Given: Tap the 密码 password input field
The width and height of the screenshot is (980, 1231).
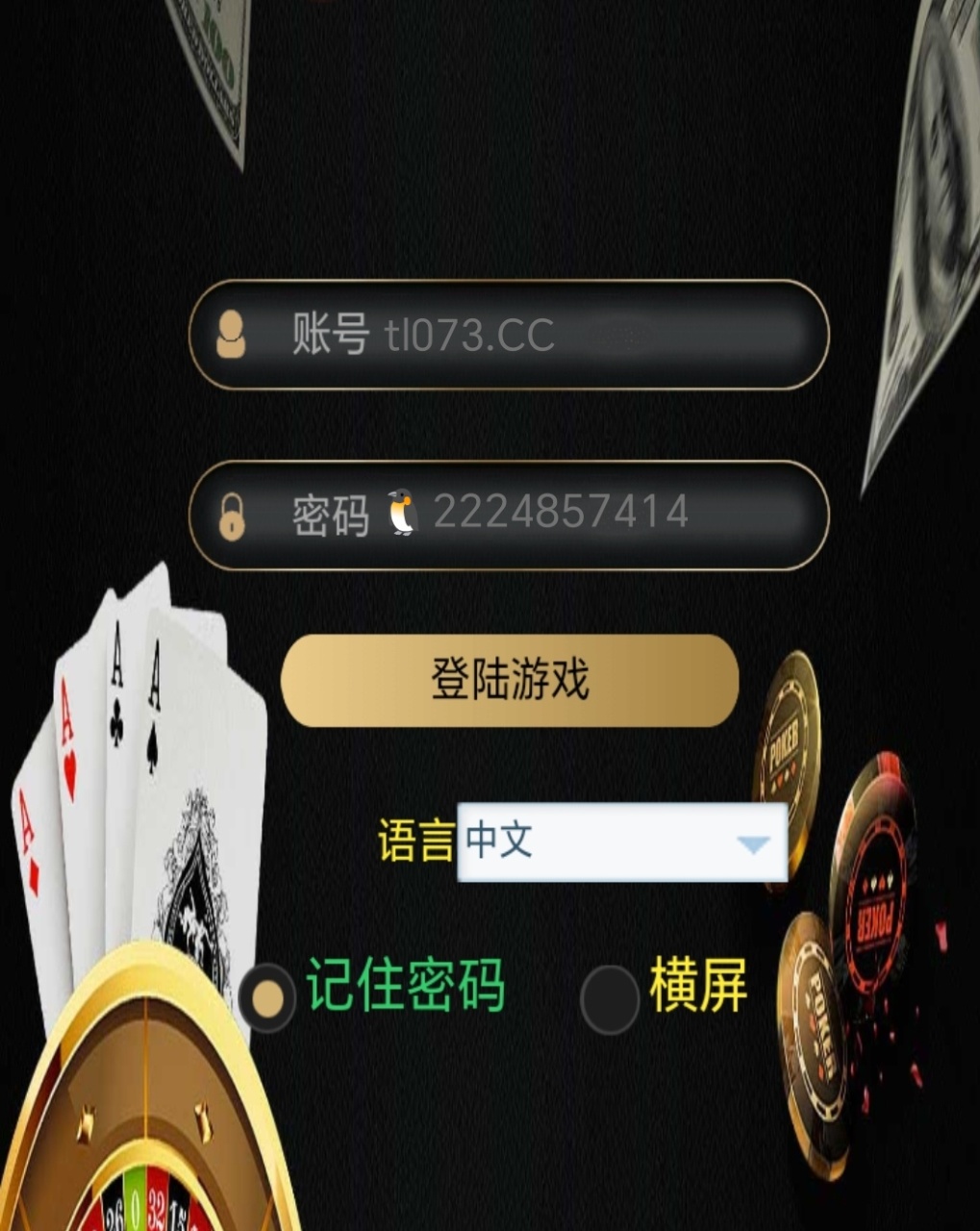Looking at the screenshot, I should [x=539, y=514].
